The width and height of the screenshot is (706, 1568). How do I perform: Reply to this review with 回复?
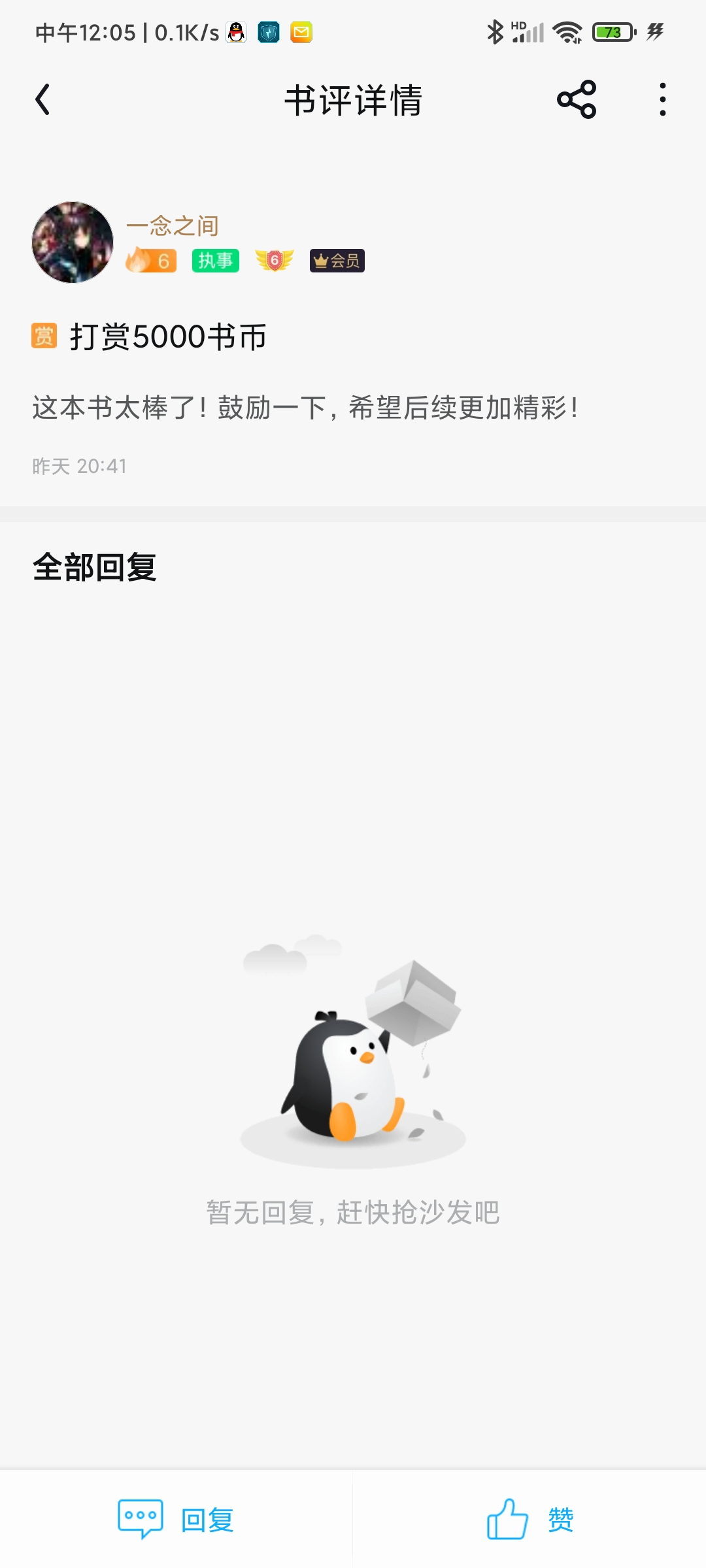coord(176,1519)
